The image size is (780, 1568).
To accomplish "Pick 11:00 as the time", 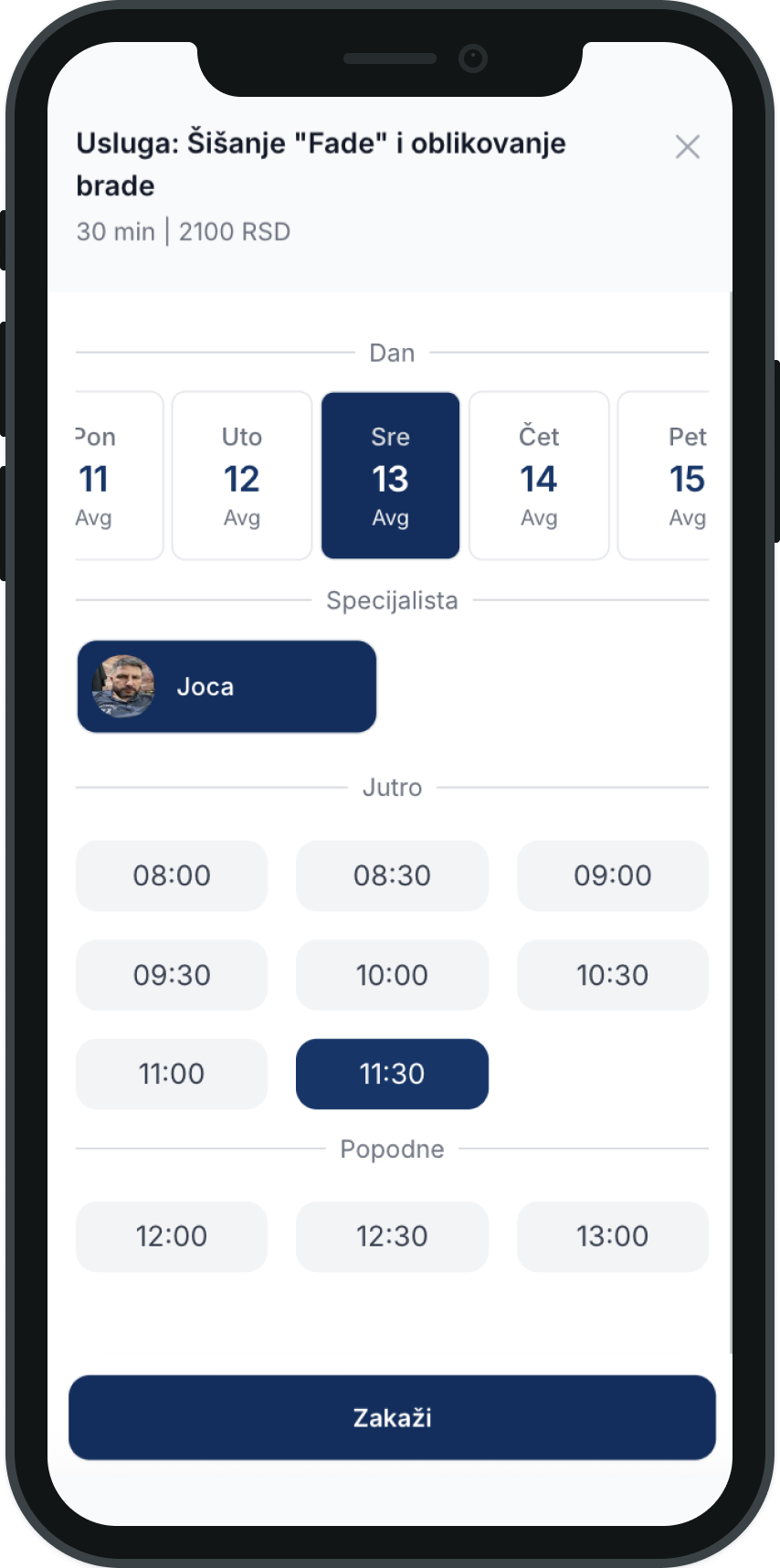I will 172,1074.
